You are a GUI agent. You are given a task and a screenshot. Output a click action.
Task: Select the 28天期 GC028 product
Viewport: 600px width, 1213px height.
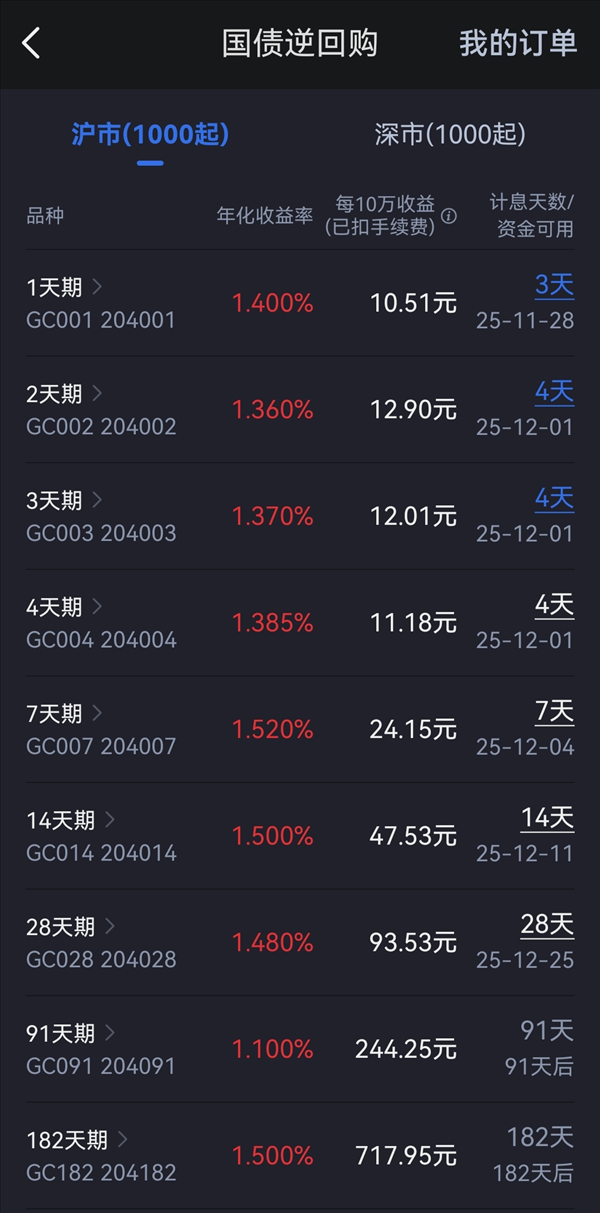[x=100, y=943]
